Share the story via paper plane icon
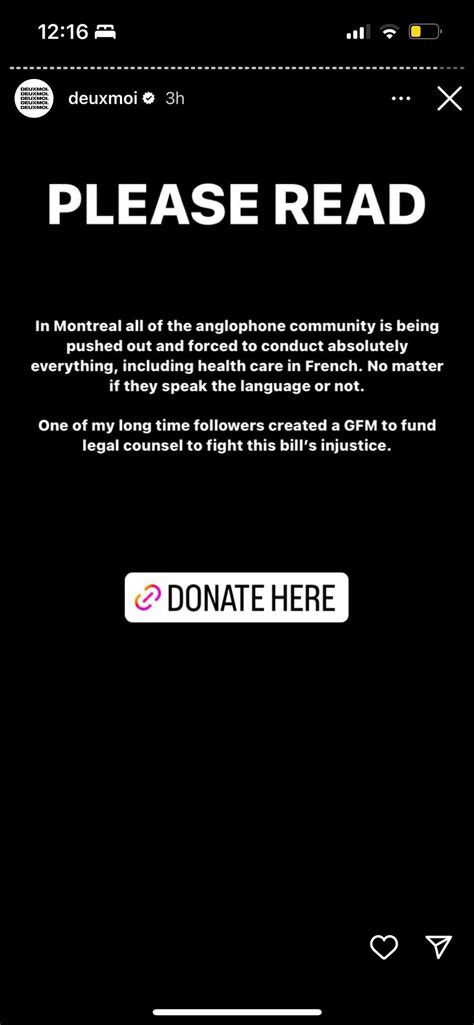Viewport: 474px width, 1025px height. [x=439, y=946]
